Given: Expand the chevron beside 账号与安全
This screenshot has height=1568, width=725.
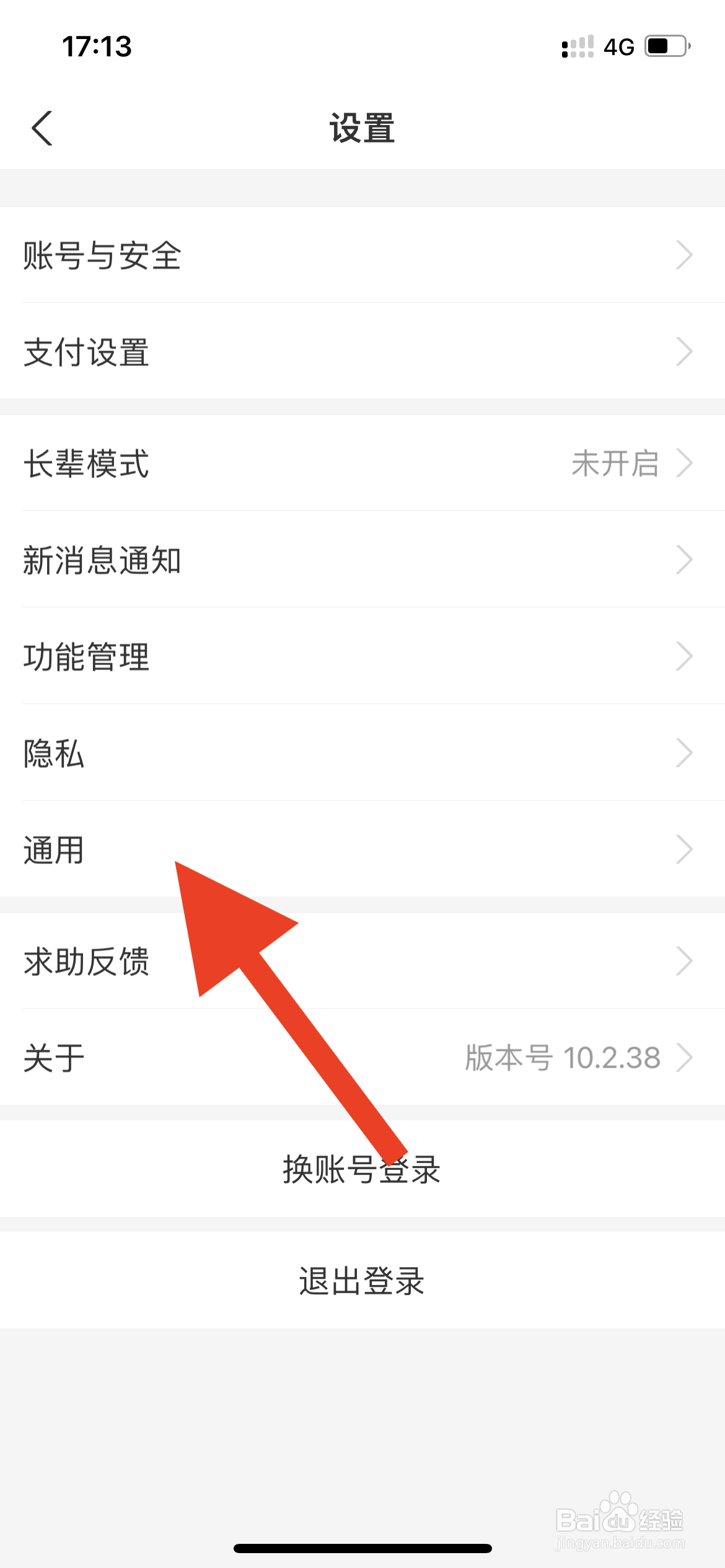Looking at the screenshot, I should (x=683, y=256).
